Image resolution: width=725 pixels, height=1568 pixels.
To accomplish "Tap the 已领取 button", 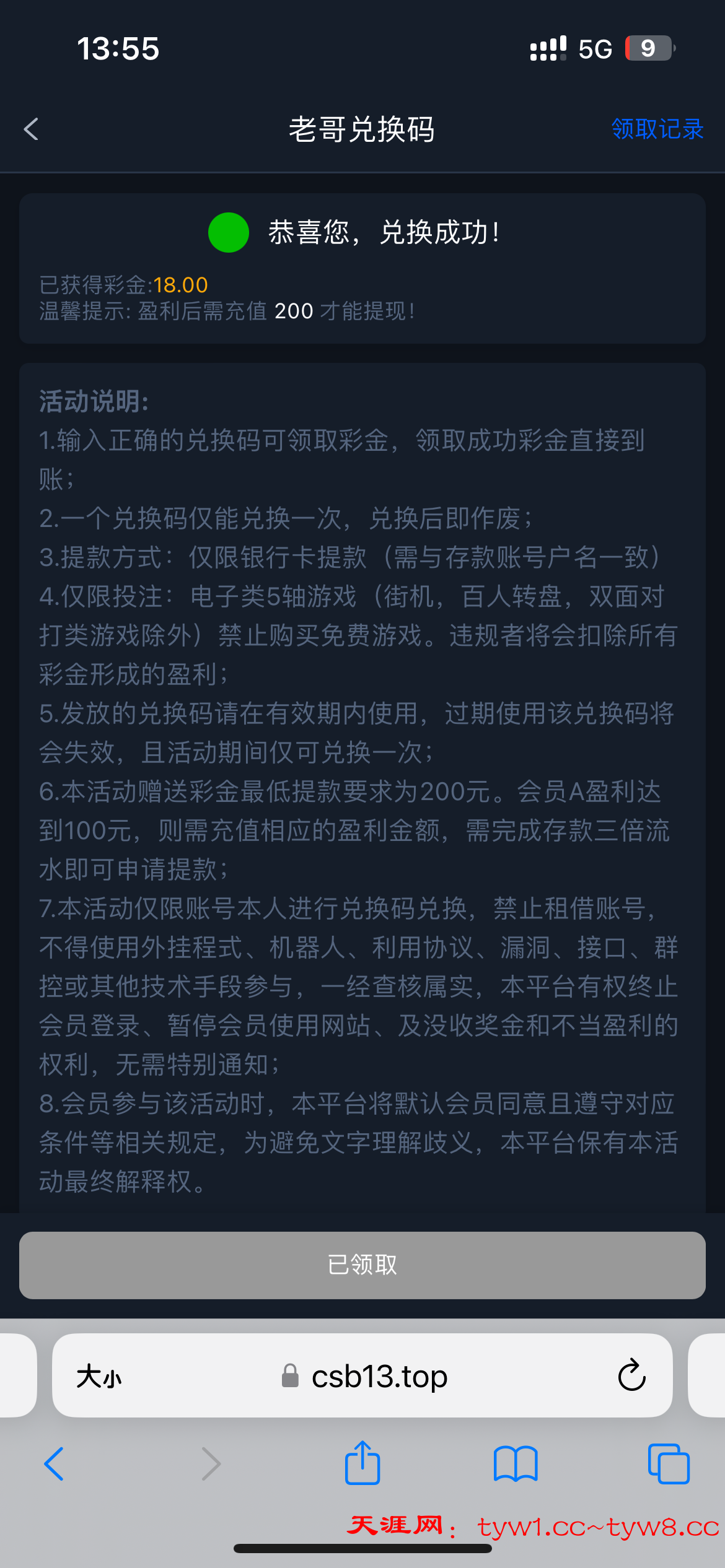I will pos(362,1265).
